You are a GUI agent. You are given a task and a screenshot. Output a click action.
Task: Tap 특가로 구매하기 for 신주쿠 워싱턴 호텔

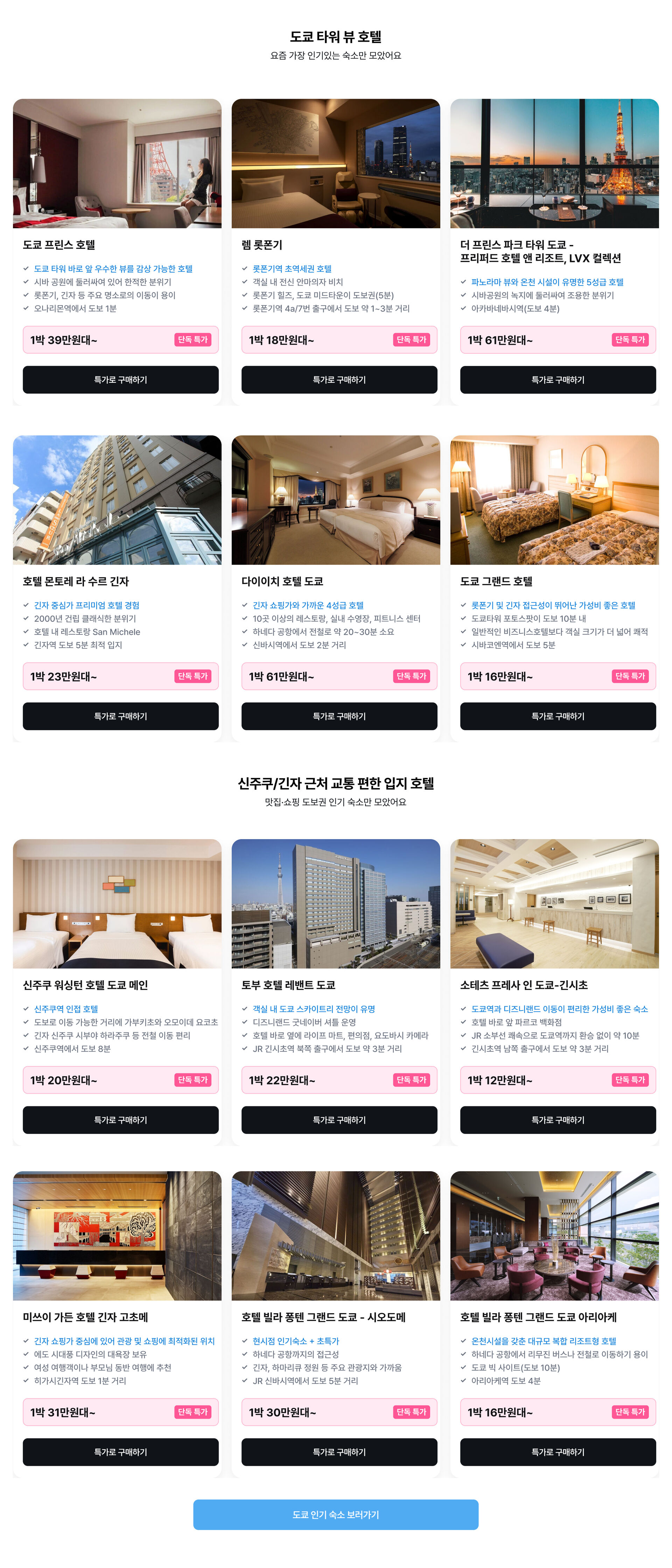tap(120, 1119)
